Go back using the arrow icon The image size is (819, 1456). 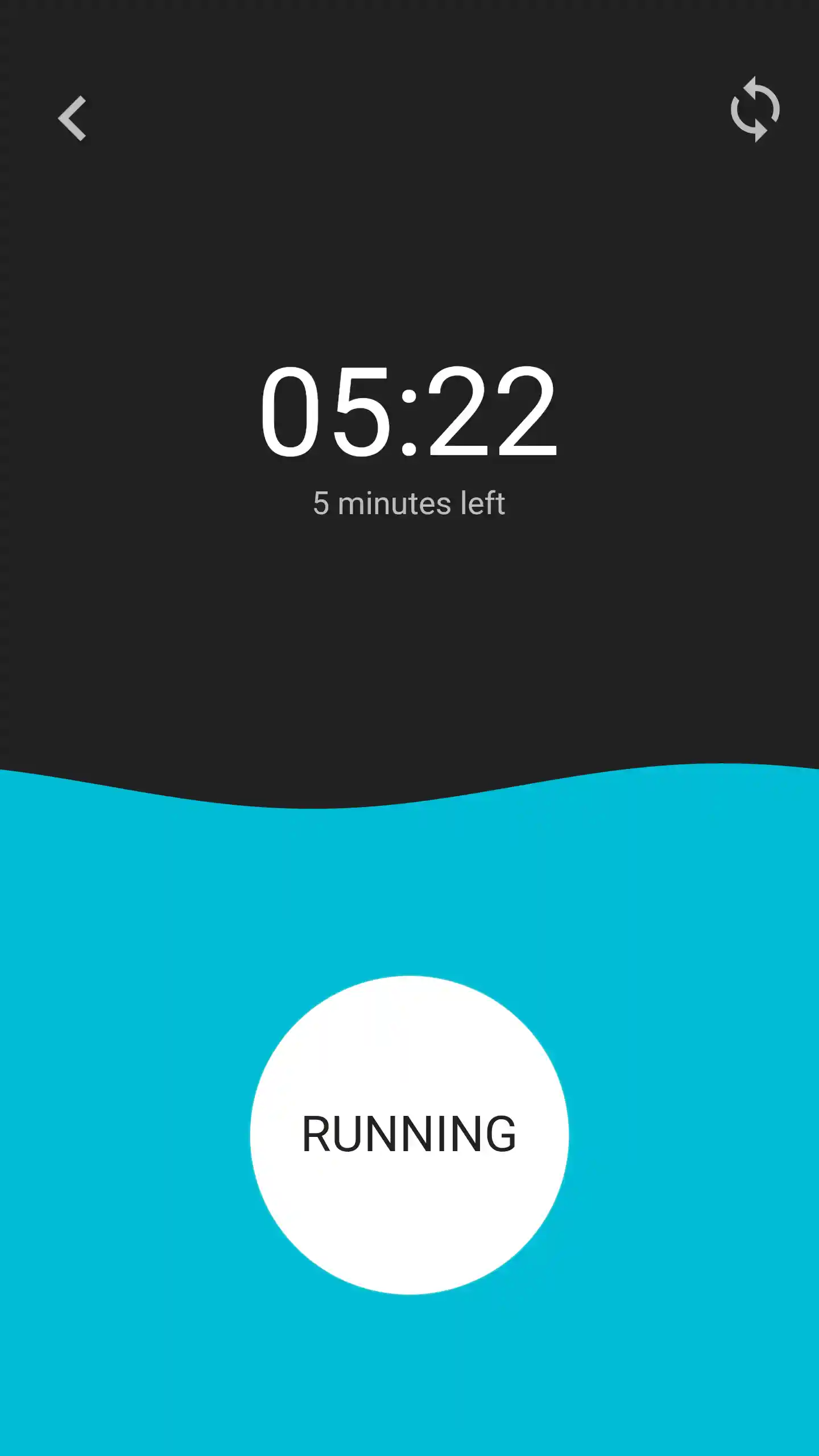73,118
